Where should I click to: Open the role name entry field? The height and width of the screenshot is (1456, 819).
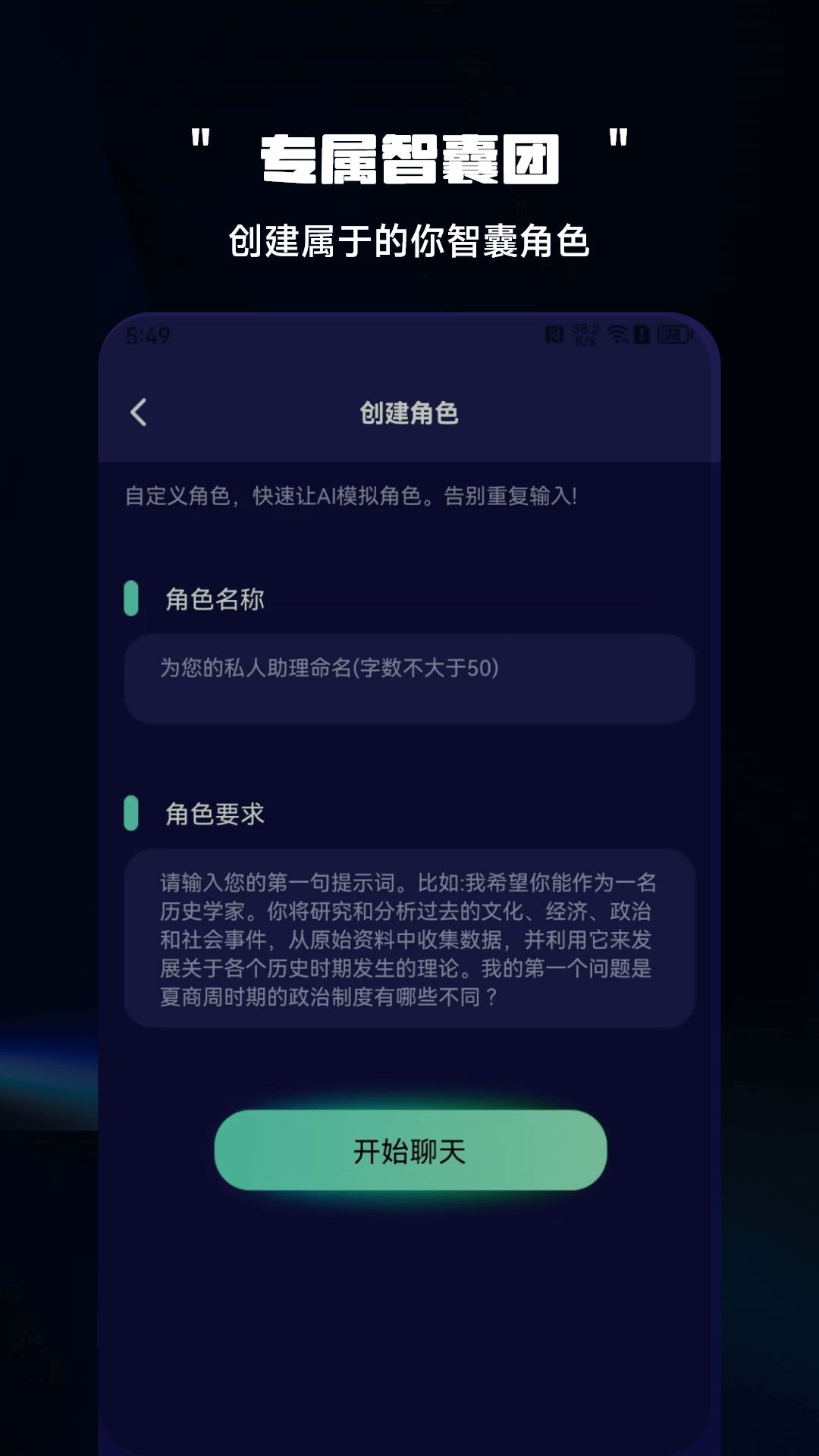coord(409,679)
